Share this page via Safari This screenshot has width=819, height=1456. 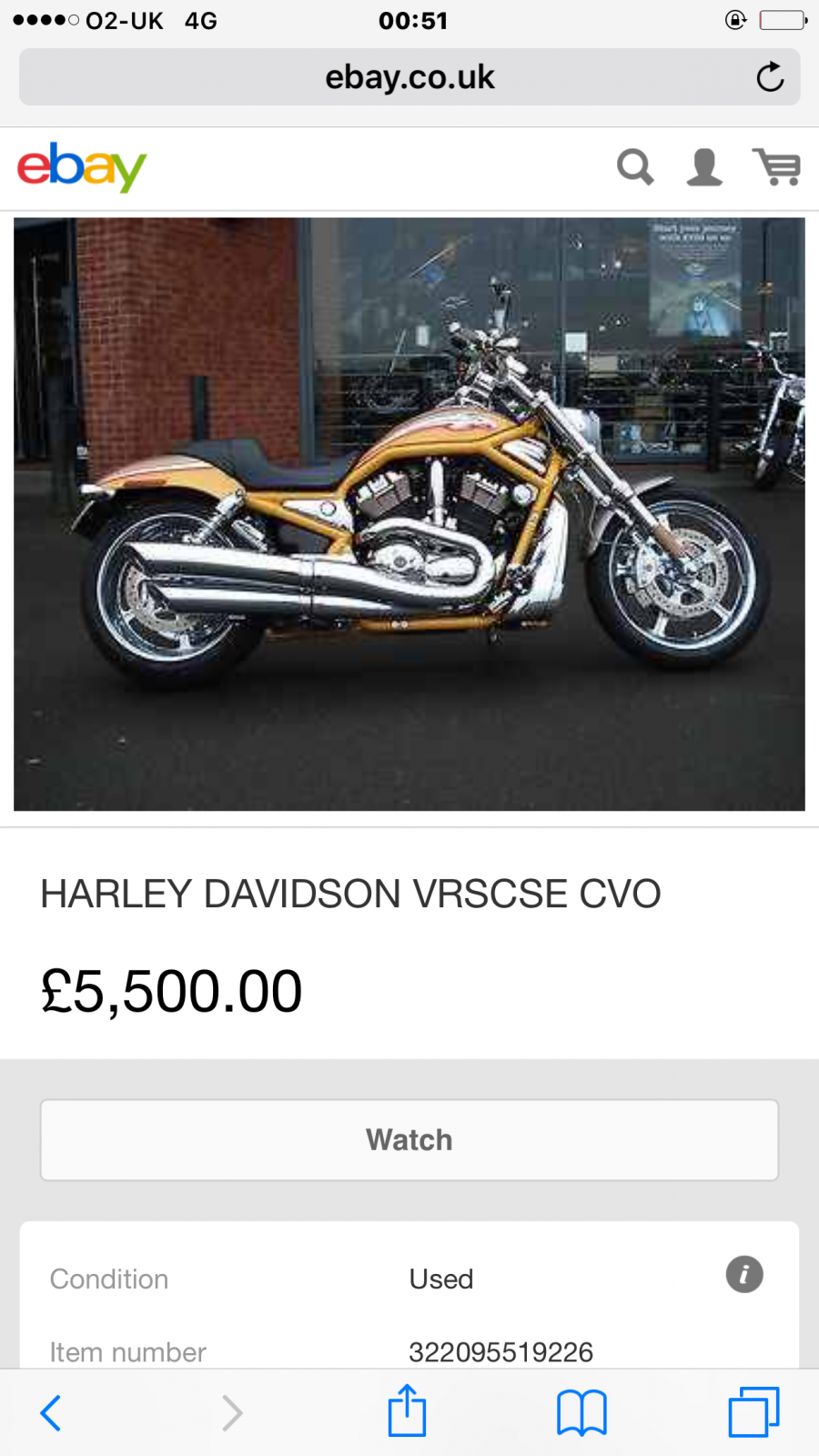tap(407, 1410)
